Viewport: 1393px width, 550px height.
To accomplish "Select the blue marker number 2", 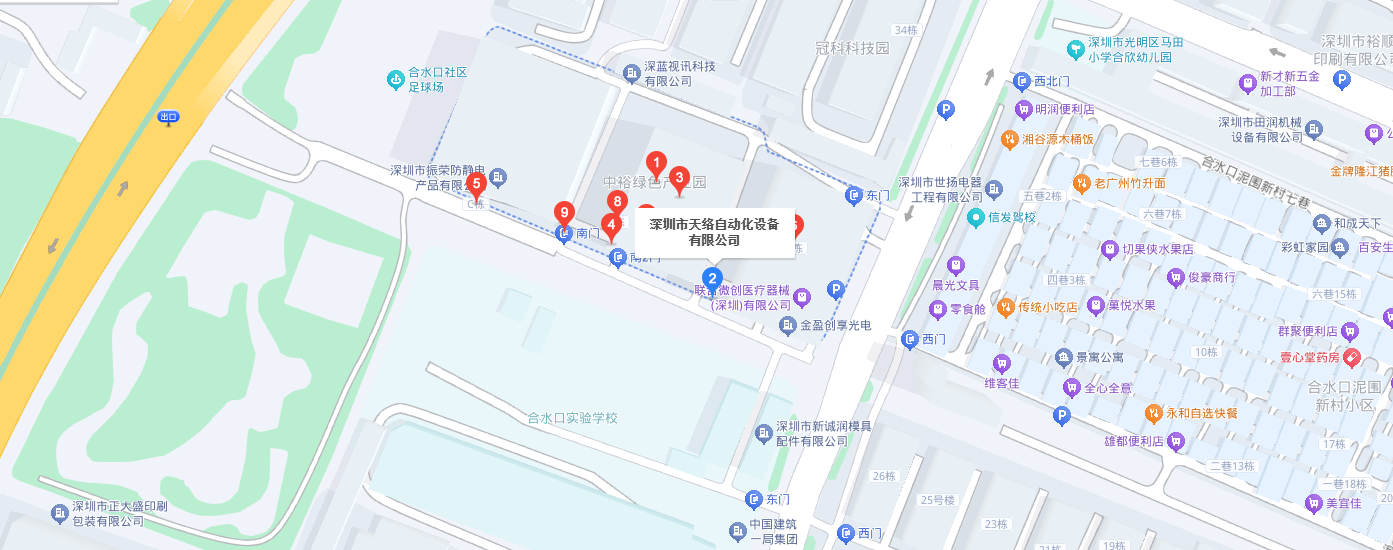I will coord(712,278).
